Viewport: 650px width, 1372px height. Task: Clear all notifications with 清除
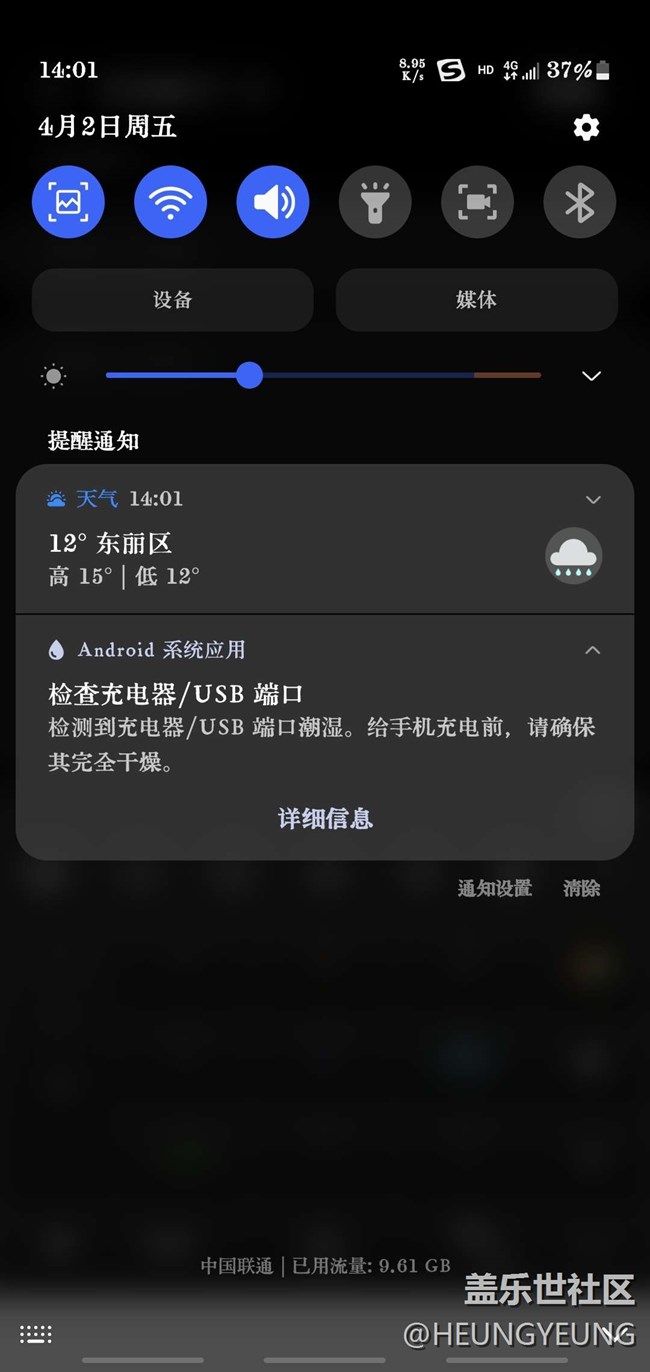click(x=582, y=888)
